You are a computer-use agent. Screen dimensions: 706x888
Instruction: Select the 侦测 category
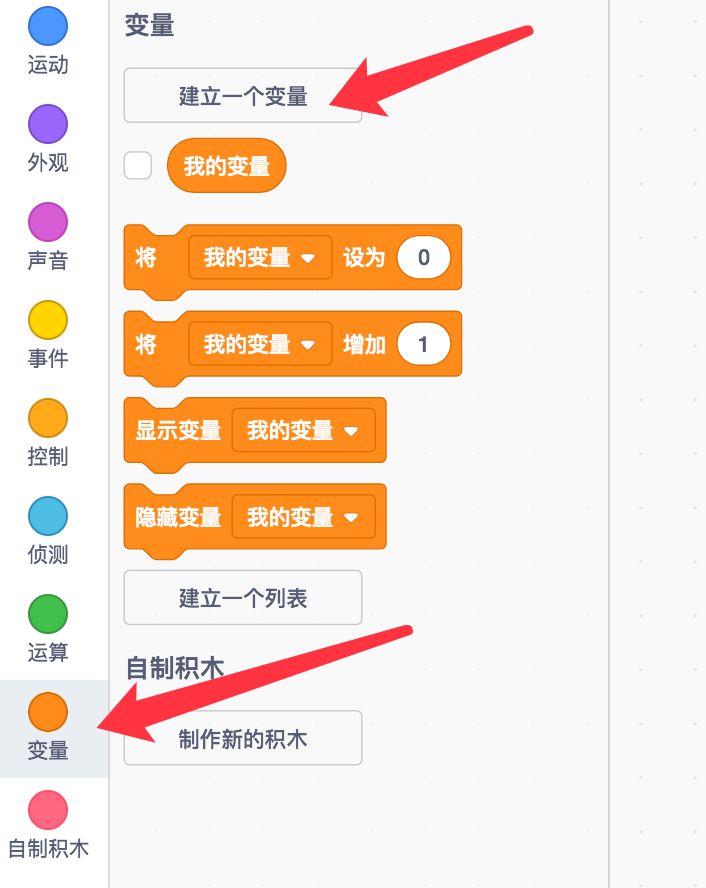click(x=47, y=530)
